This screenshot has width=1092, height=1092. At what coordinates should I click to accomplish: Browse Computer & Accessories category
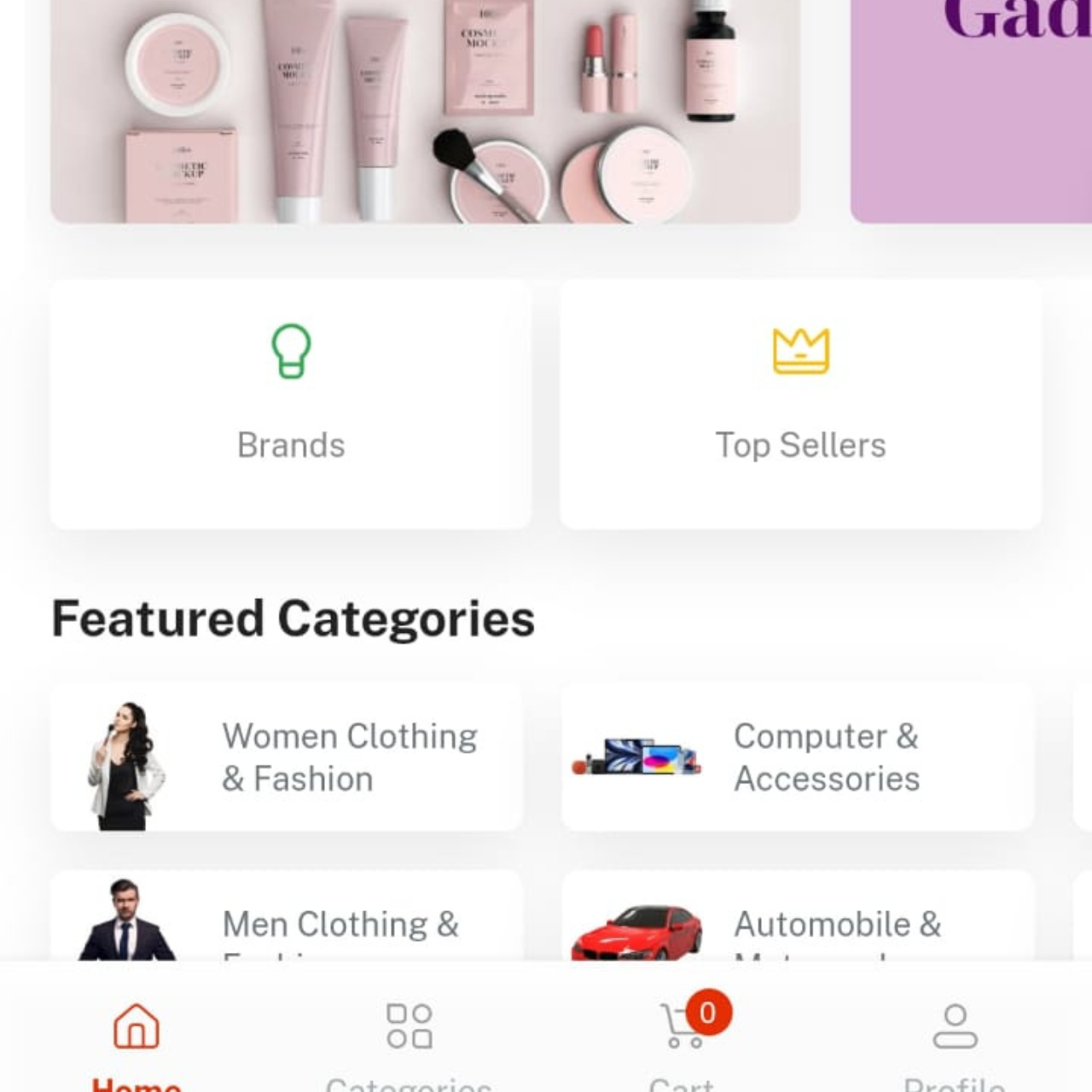click(x=798, y=757)
